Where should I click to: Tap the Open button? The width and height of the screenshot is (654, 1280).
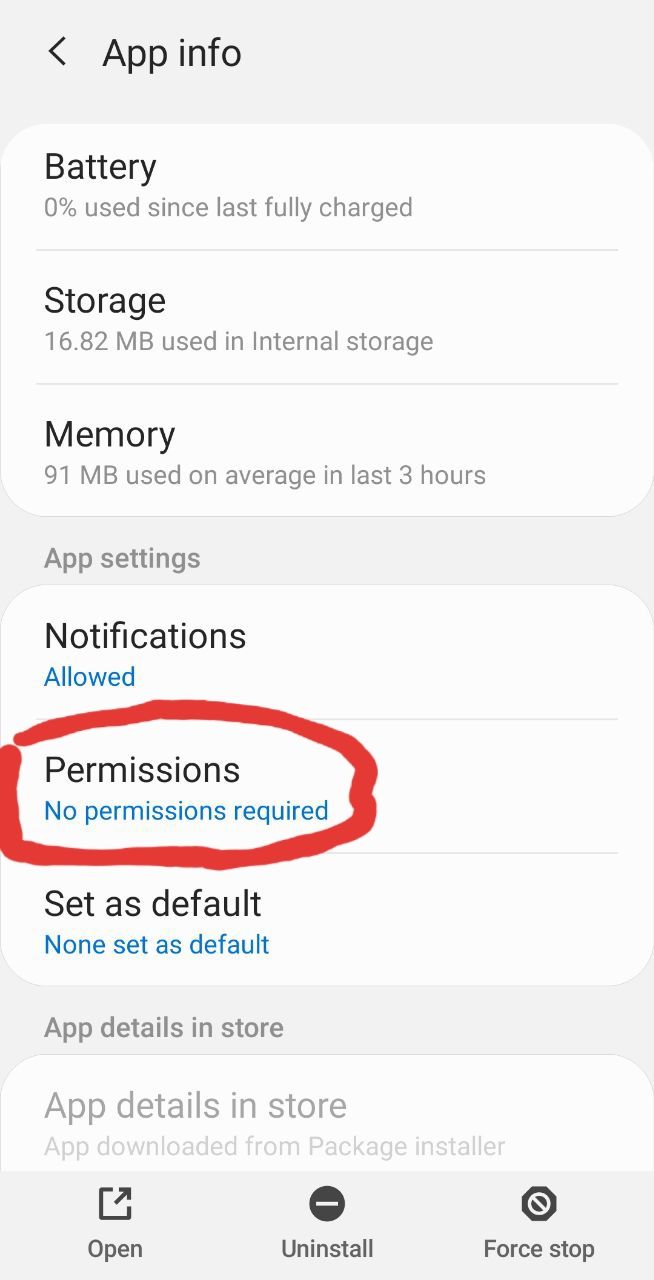pos(115,1224)
